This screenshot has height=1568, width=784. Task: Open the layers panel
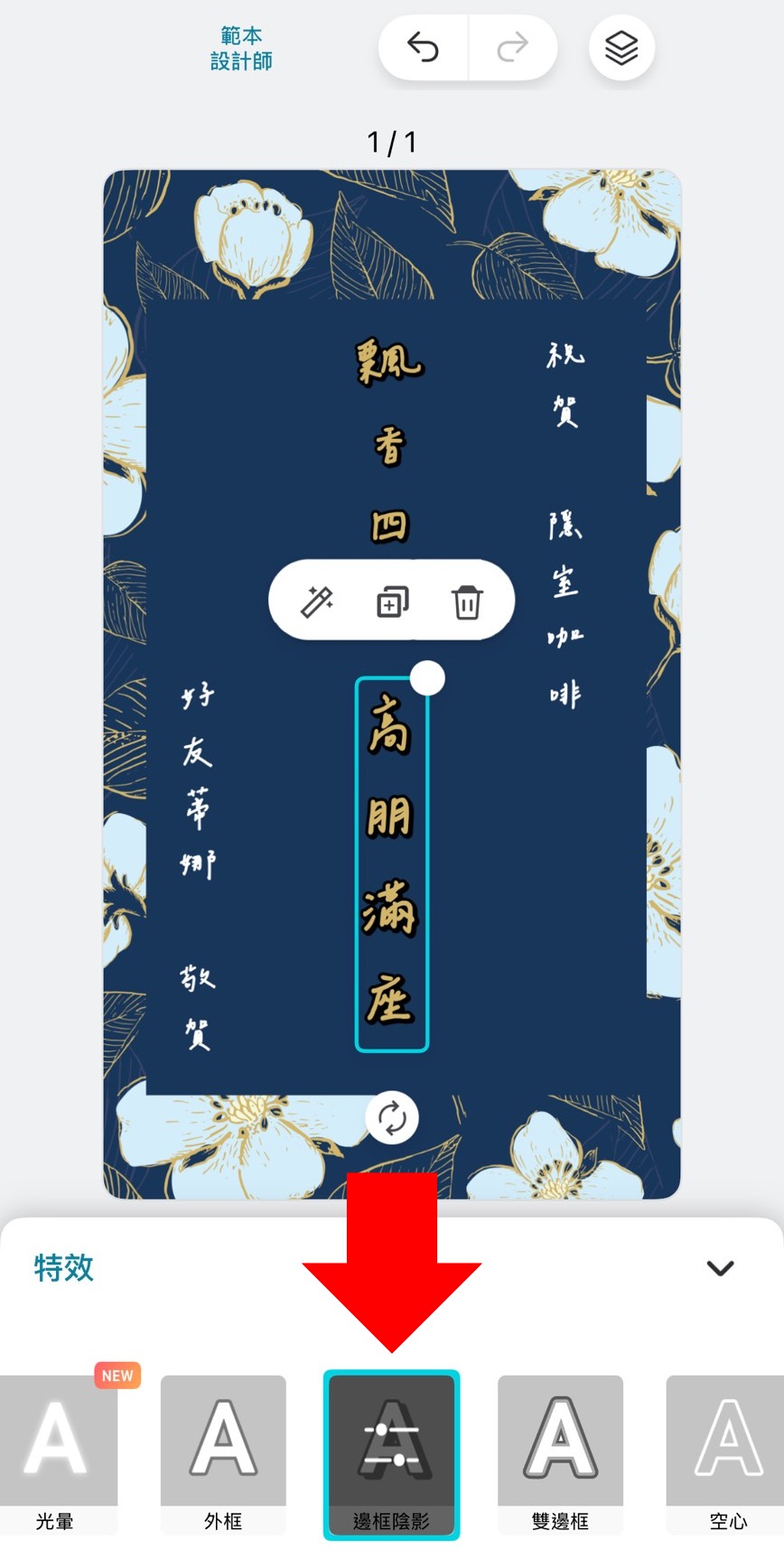pyautogui.click(x=621, y=48)
